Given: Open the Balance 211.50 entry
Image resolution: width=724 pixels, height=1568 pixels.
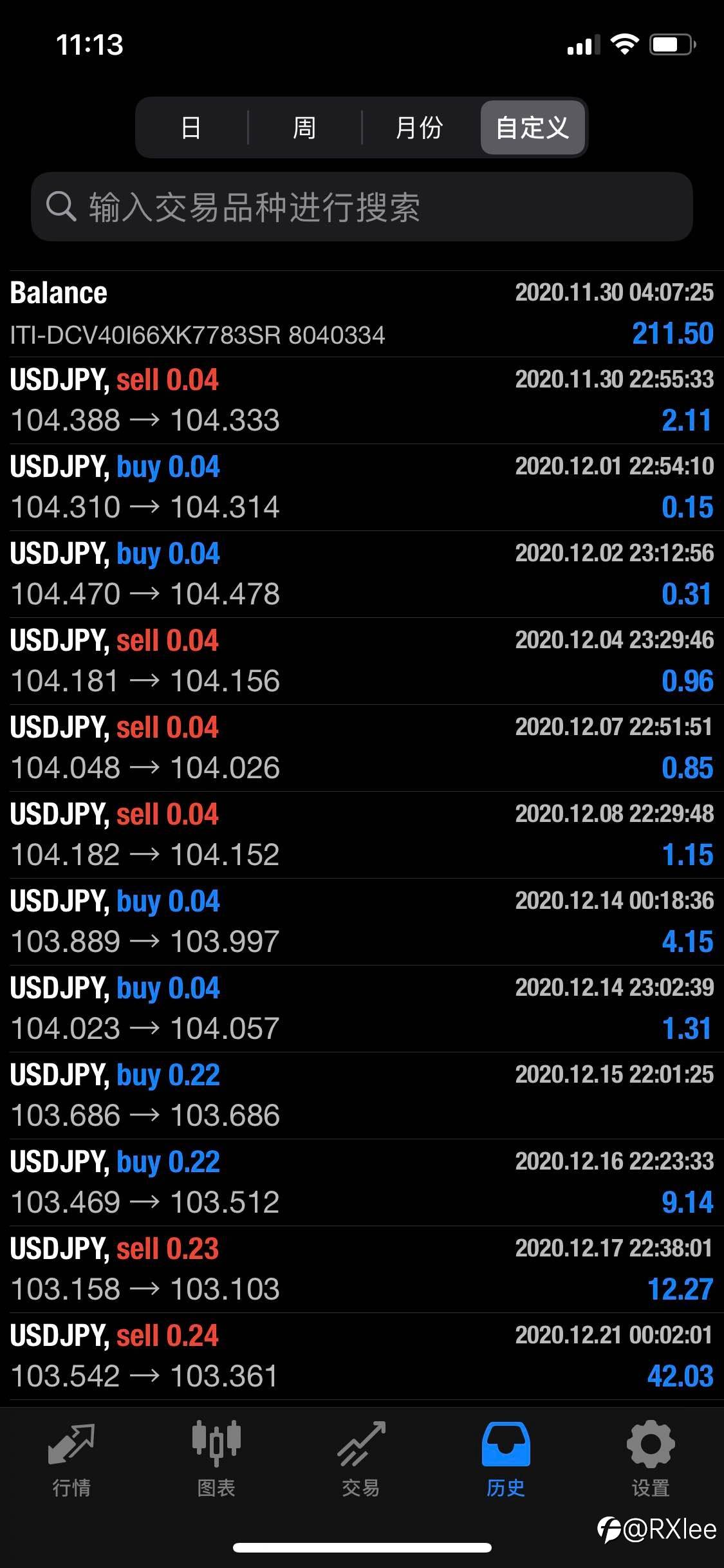Looking at the screenshot, I should (x=362, y=314).
